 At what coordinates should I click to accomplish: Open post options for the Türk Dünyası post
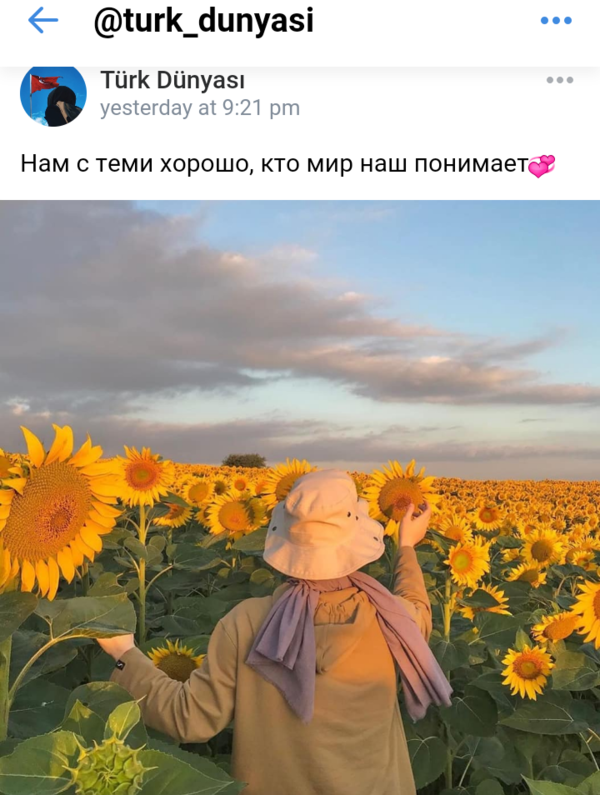[x=559, y=80]
